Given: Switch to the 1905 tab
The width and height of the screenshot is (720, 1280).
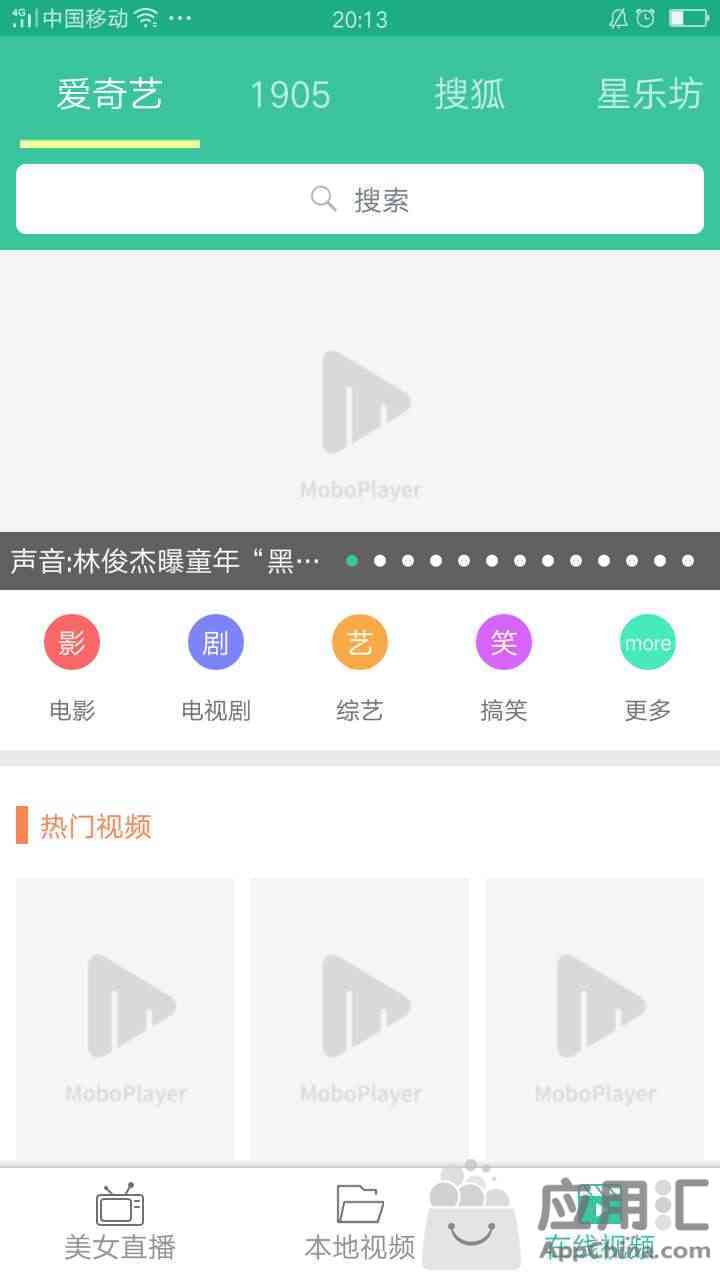Looking at the screenshot, I should 289,95.
